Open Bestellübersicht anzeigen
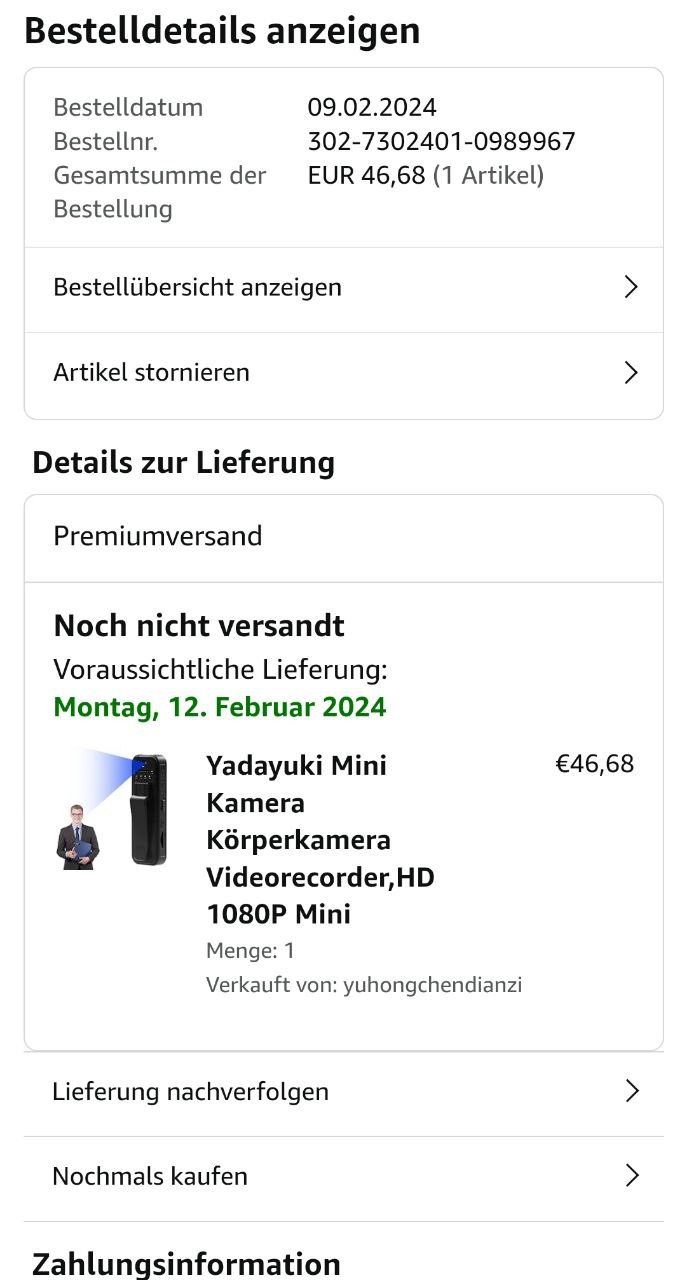This screenshot has height=1280, width=686. [x=343, y=288]
